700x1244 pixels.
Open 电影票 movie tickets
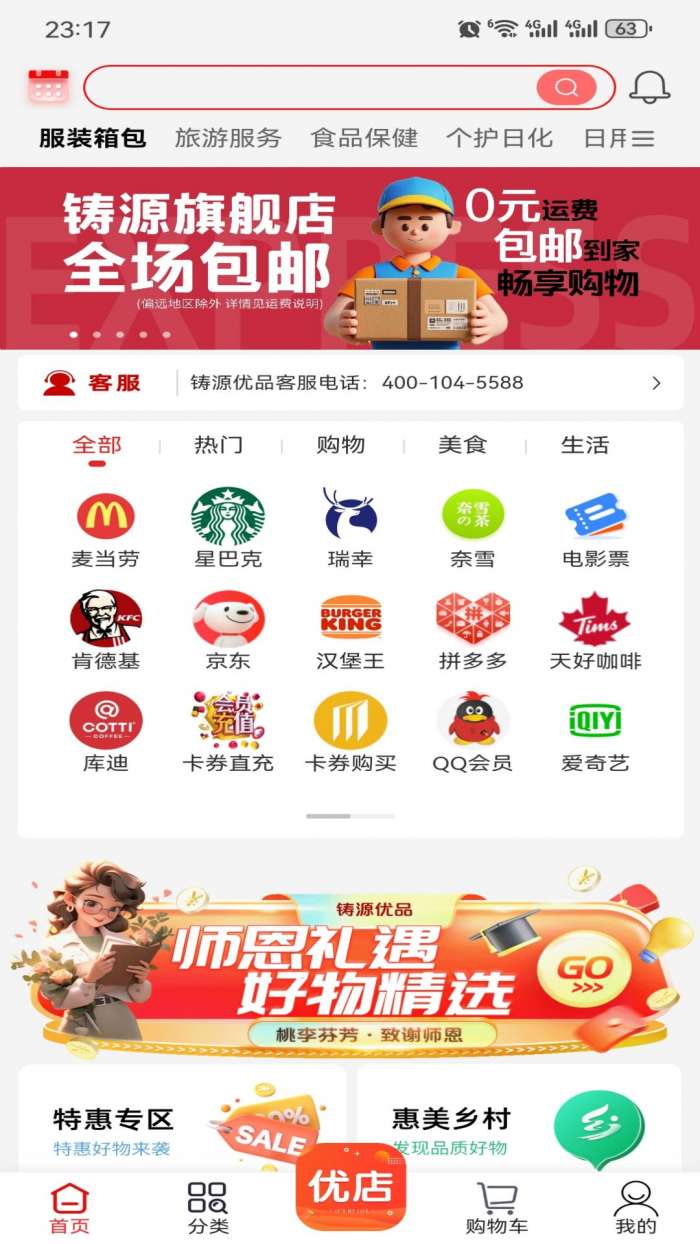595,529
